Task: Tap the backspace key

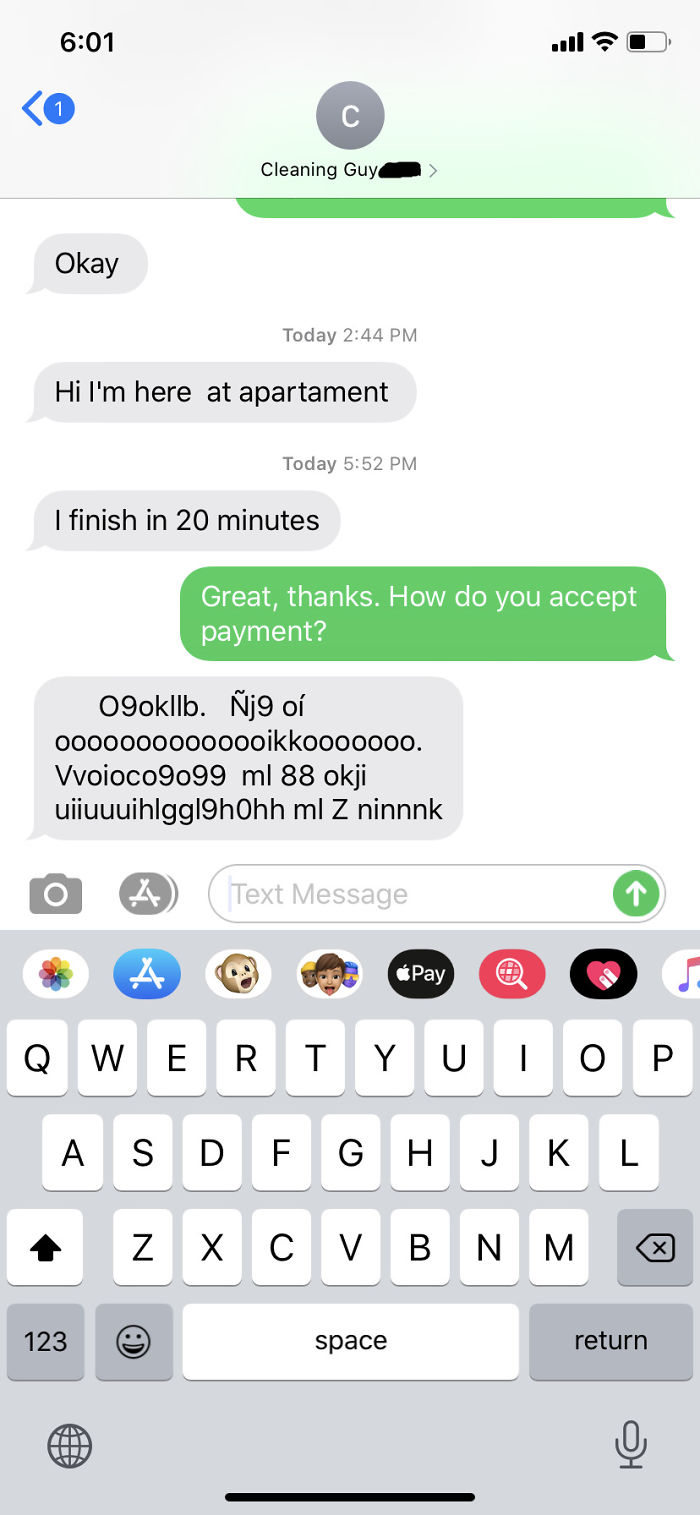Action: click(655, 1247)
